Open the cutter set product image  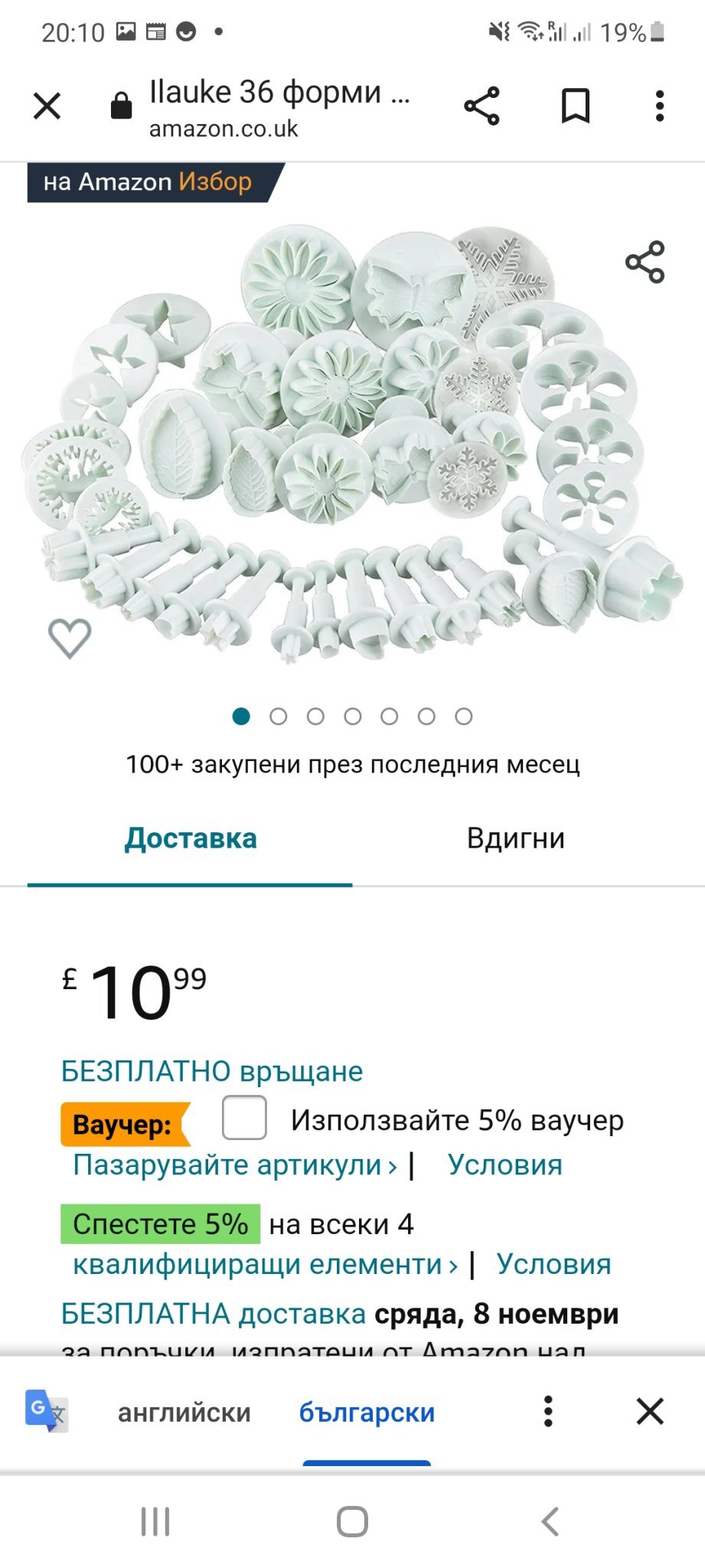click(x=352, y=444)
